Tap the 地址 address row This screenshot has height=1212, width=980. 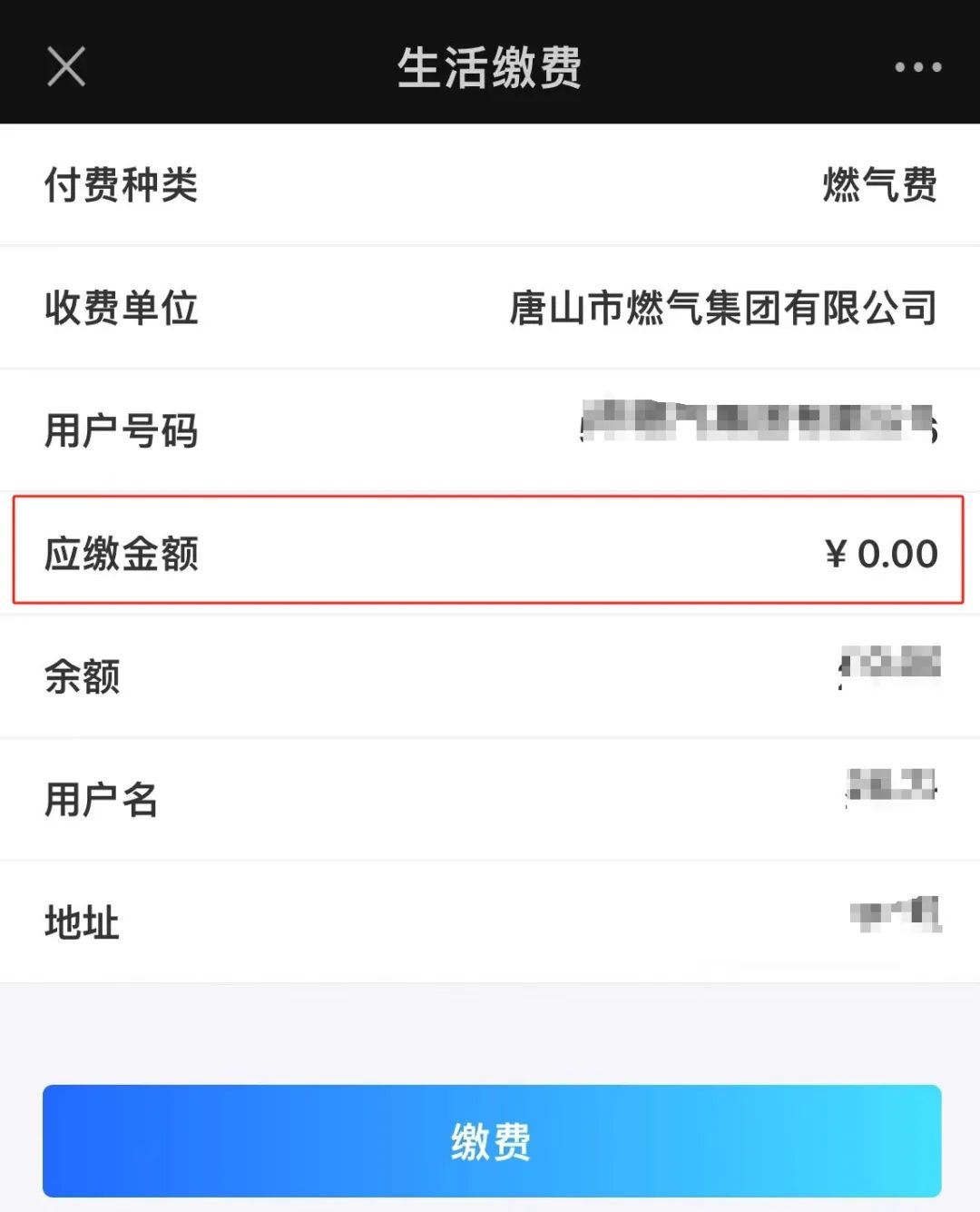(490, 922)
